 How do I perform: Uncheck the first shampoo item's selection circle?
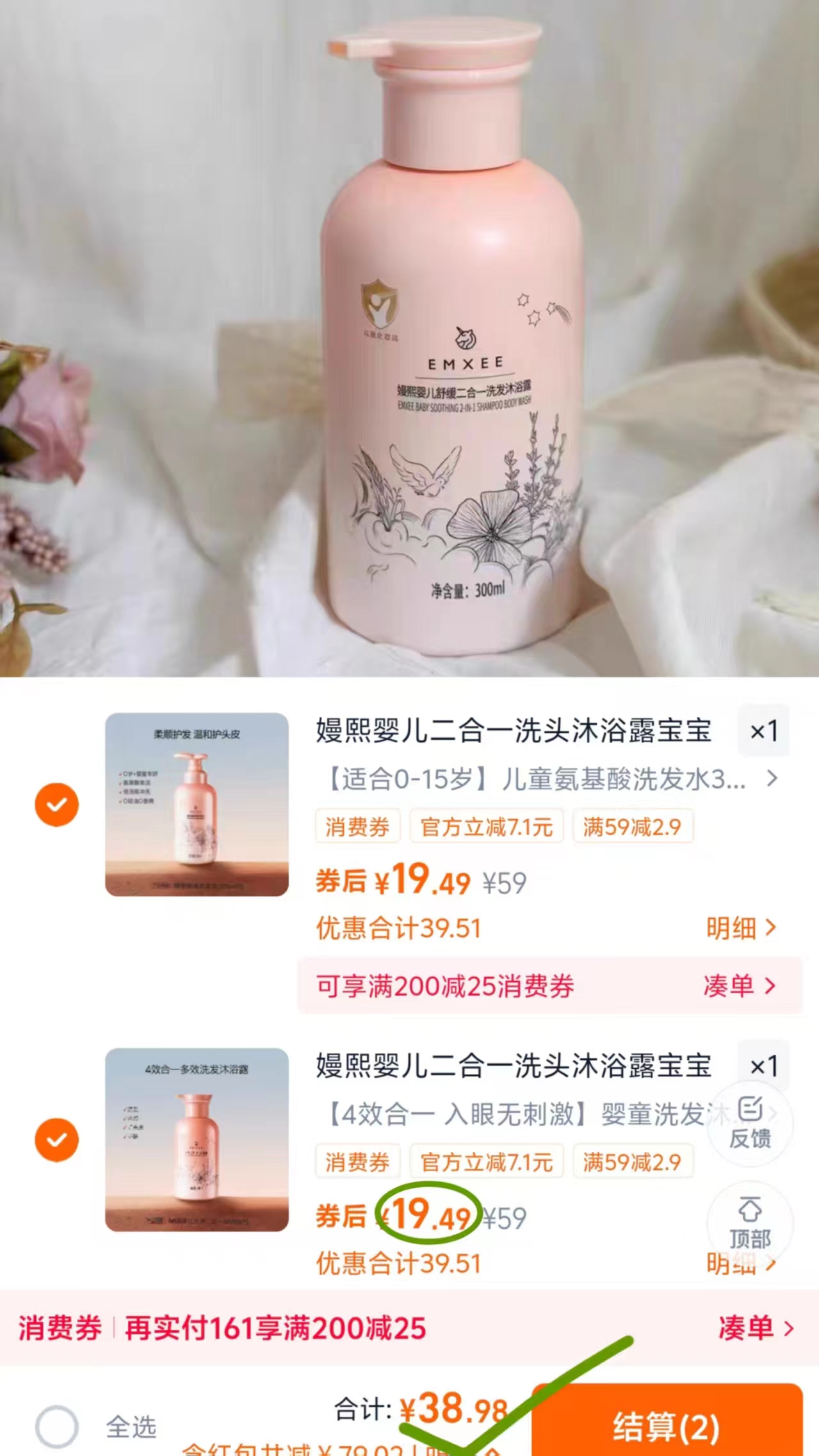pyautogui.click(x=56, y=803)
